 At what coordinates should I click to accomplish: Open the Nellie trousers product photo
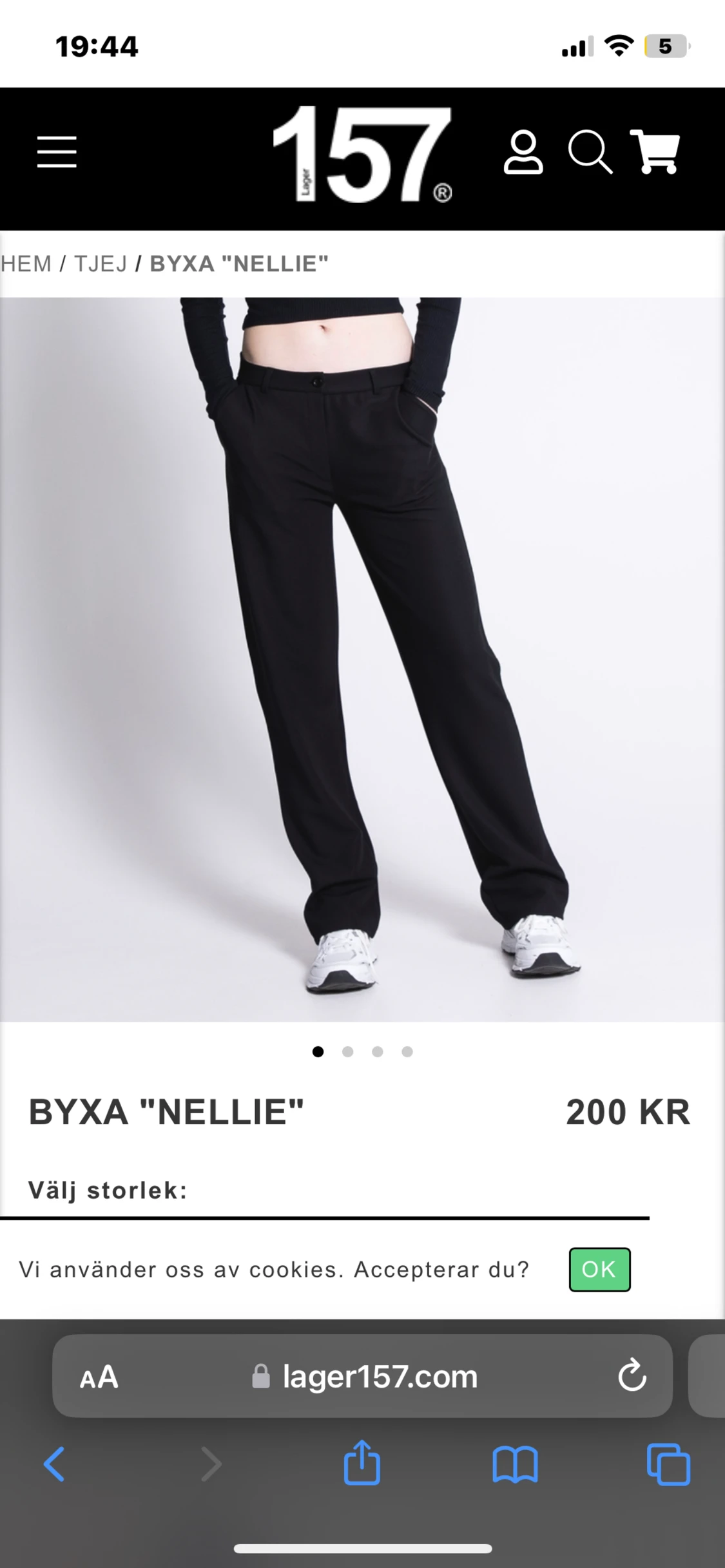(x=362, y=659)
